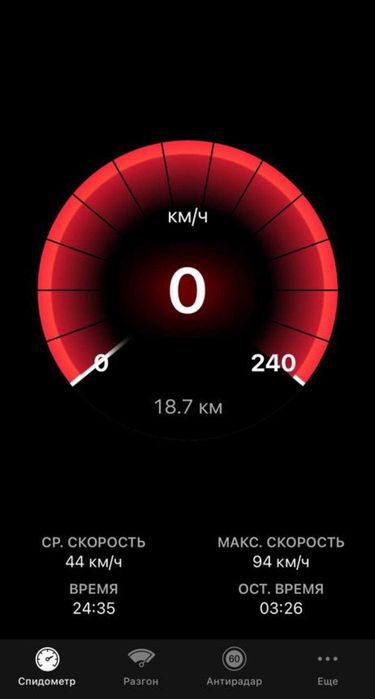
Task: Open the Еще menu tab
Action: [x=328, y=667]
